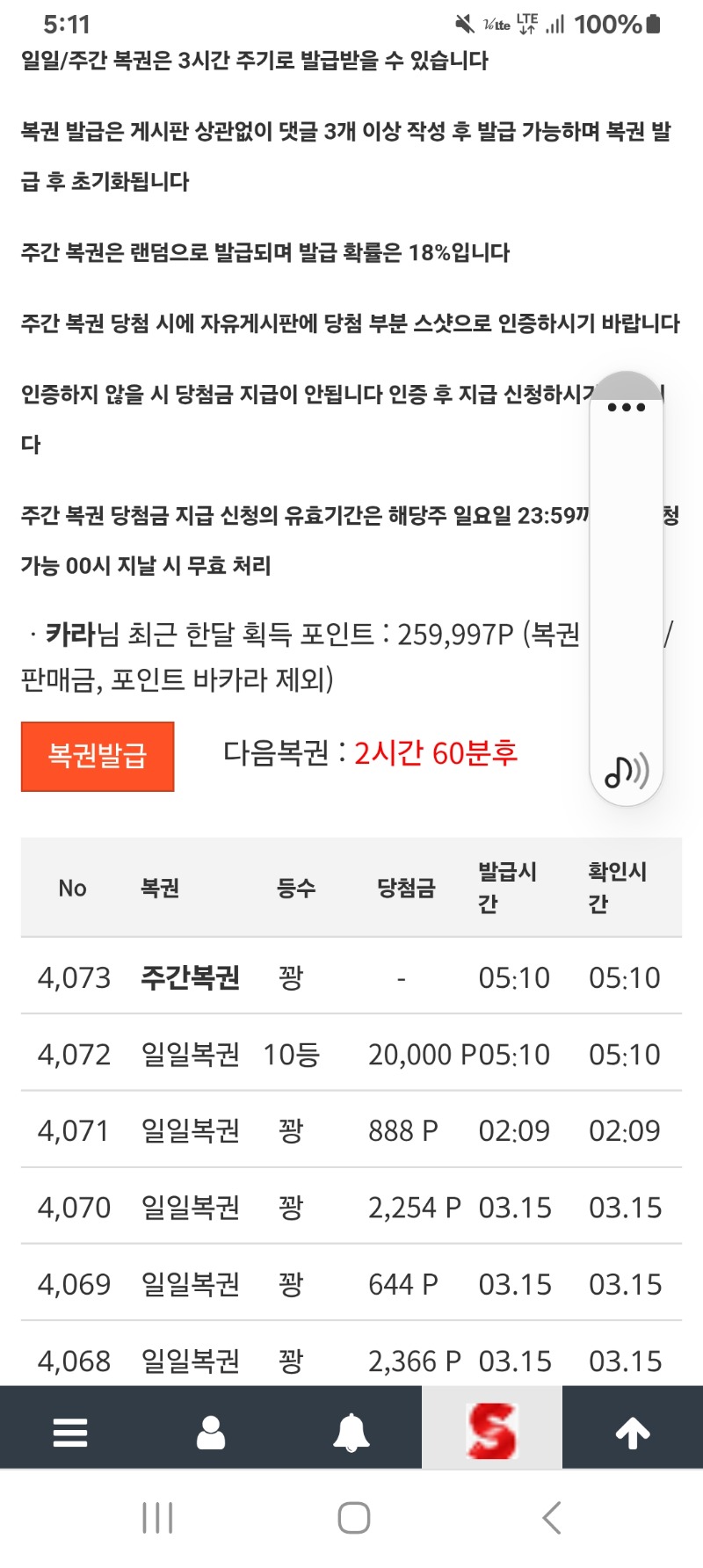Jump to top with the up arrow
The width and height of the screenshot is (703, 1568).
[633, 1432]
